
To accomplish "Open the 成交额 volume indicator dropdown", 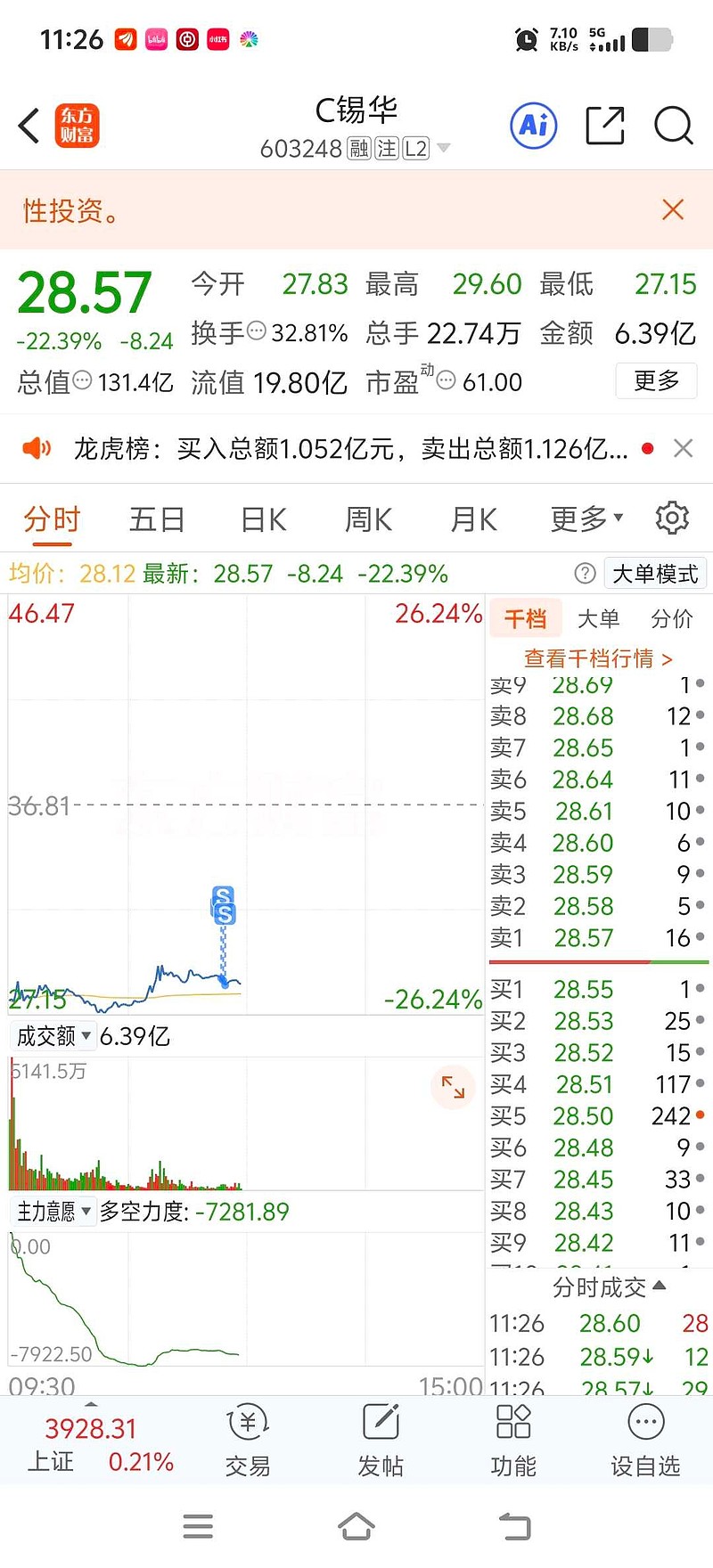I will (53, 1035).
